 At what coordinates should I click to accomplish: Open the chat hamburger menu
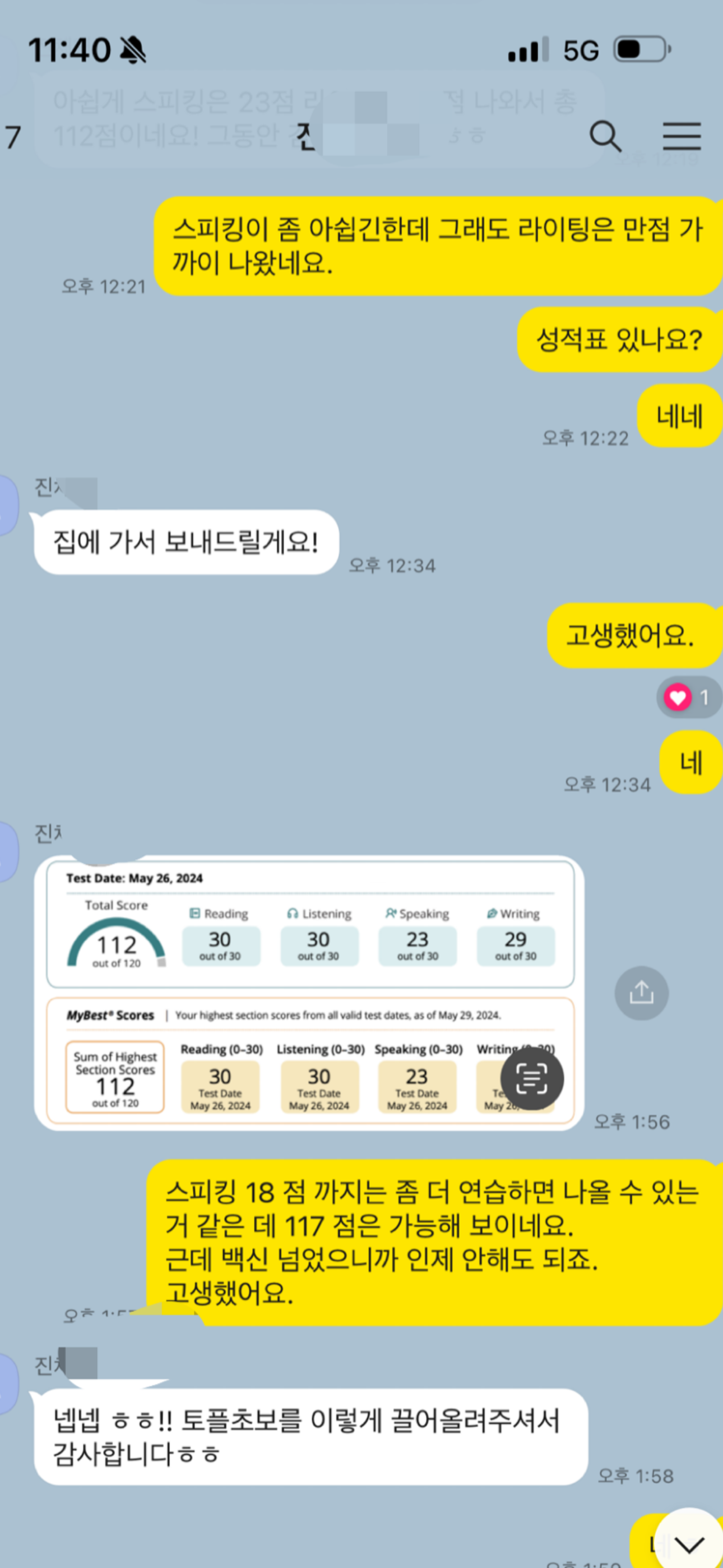[681, 136]
